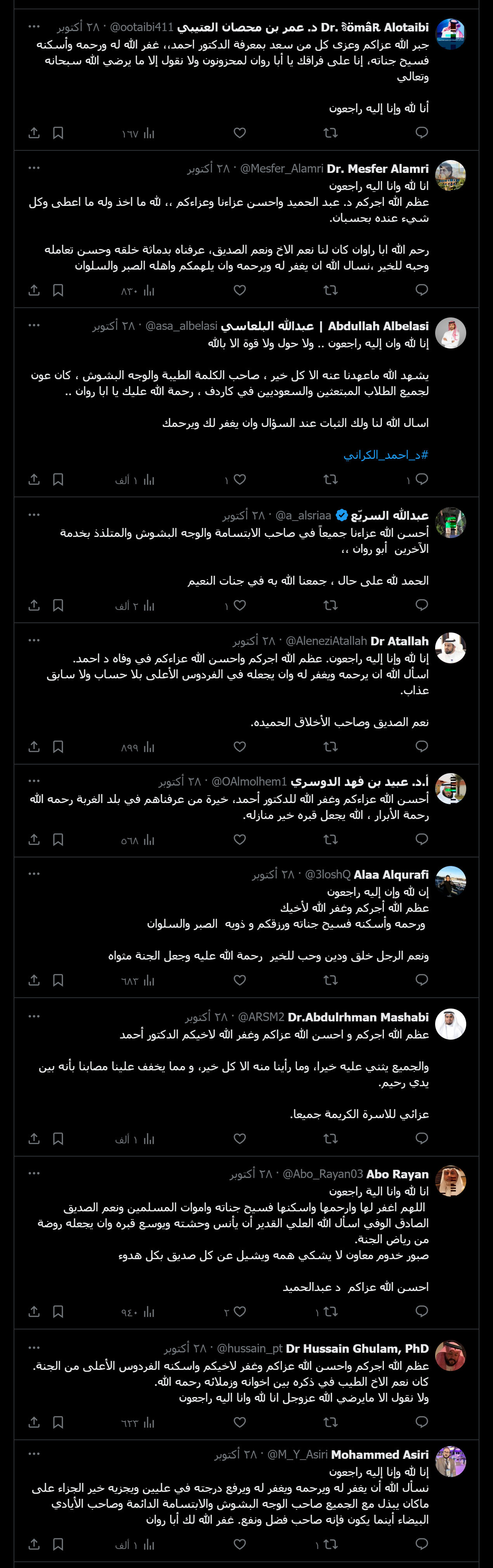Open more options on Dr. Omar Alotaibi's tweet

[34, 27]
